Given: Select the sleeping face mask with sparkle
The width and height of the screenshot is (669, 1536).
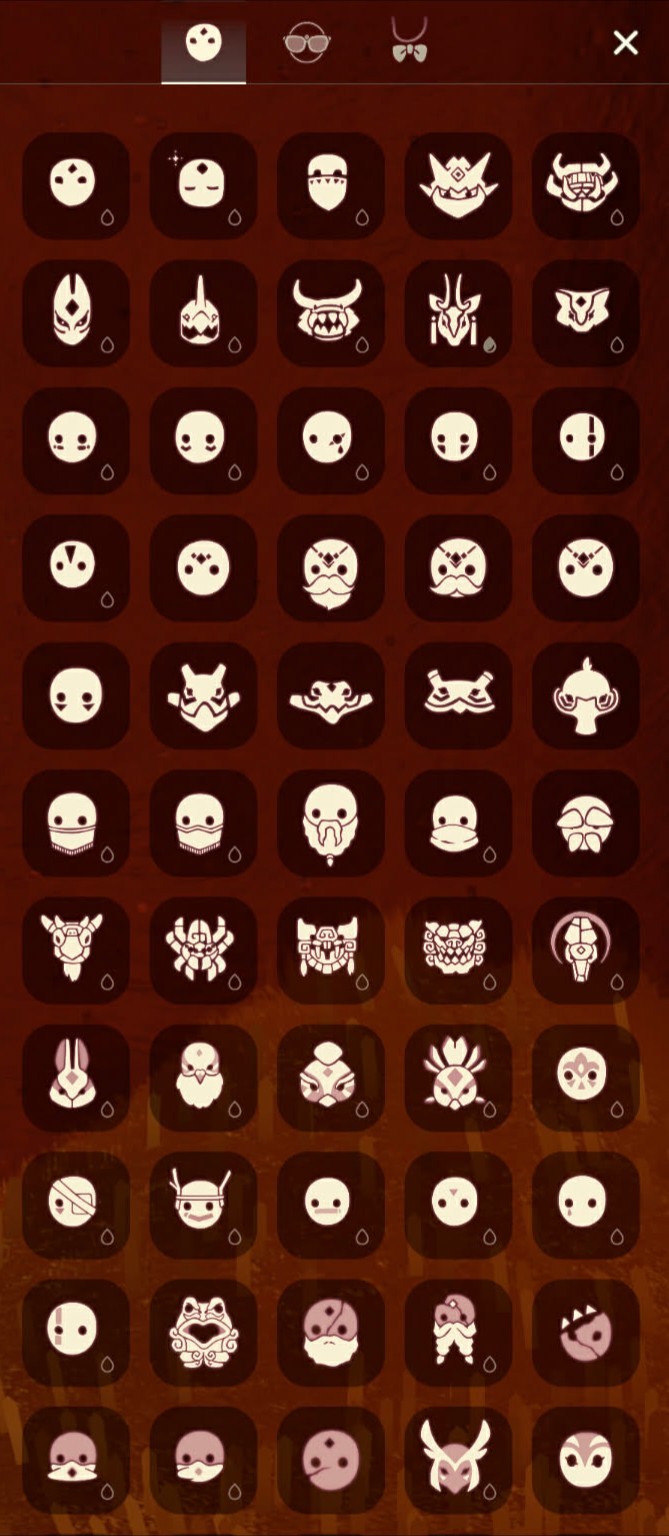Looking at the screenshot, I should 203,185.
